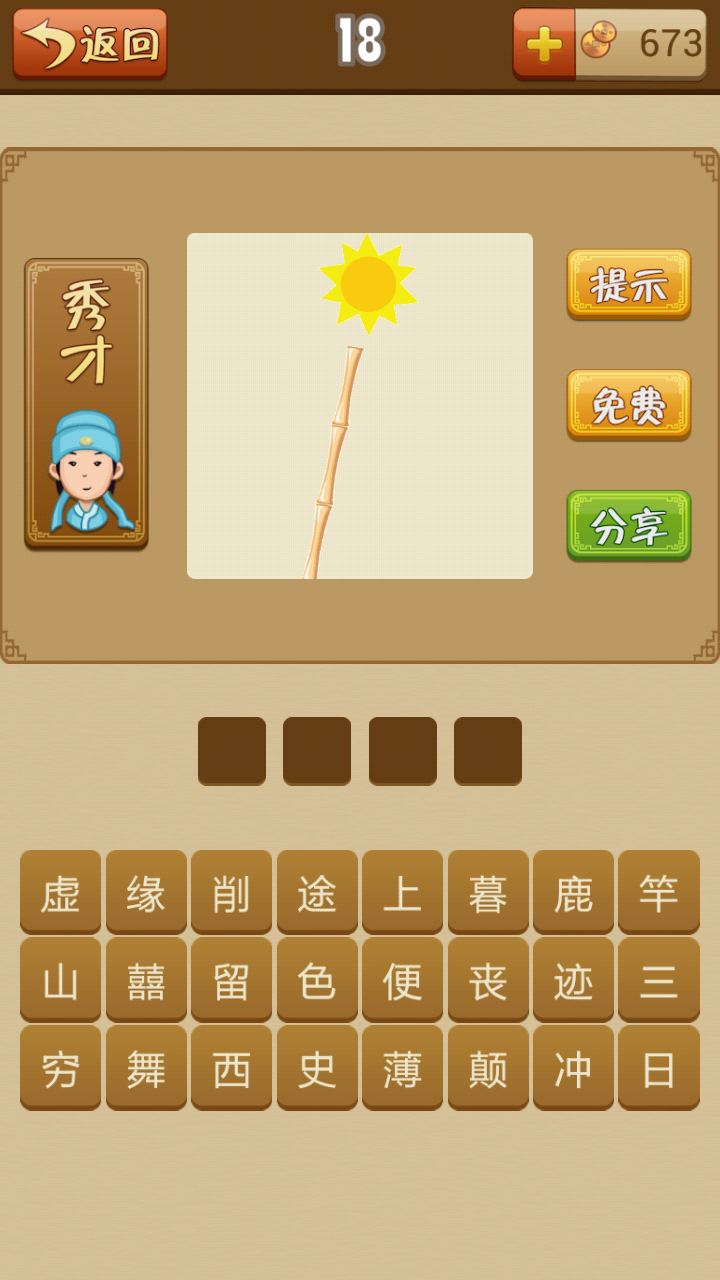
Task: Tap the character 山 tile
Action: tap(60, 980)
